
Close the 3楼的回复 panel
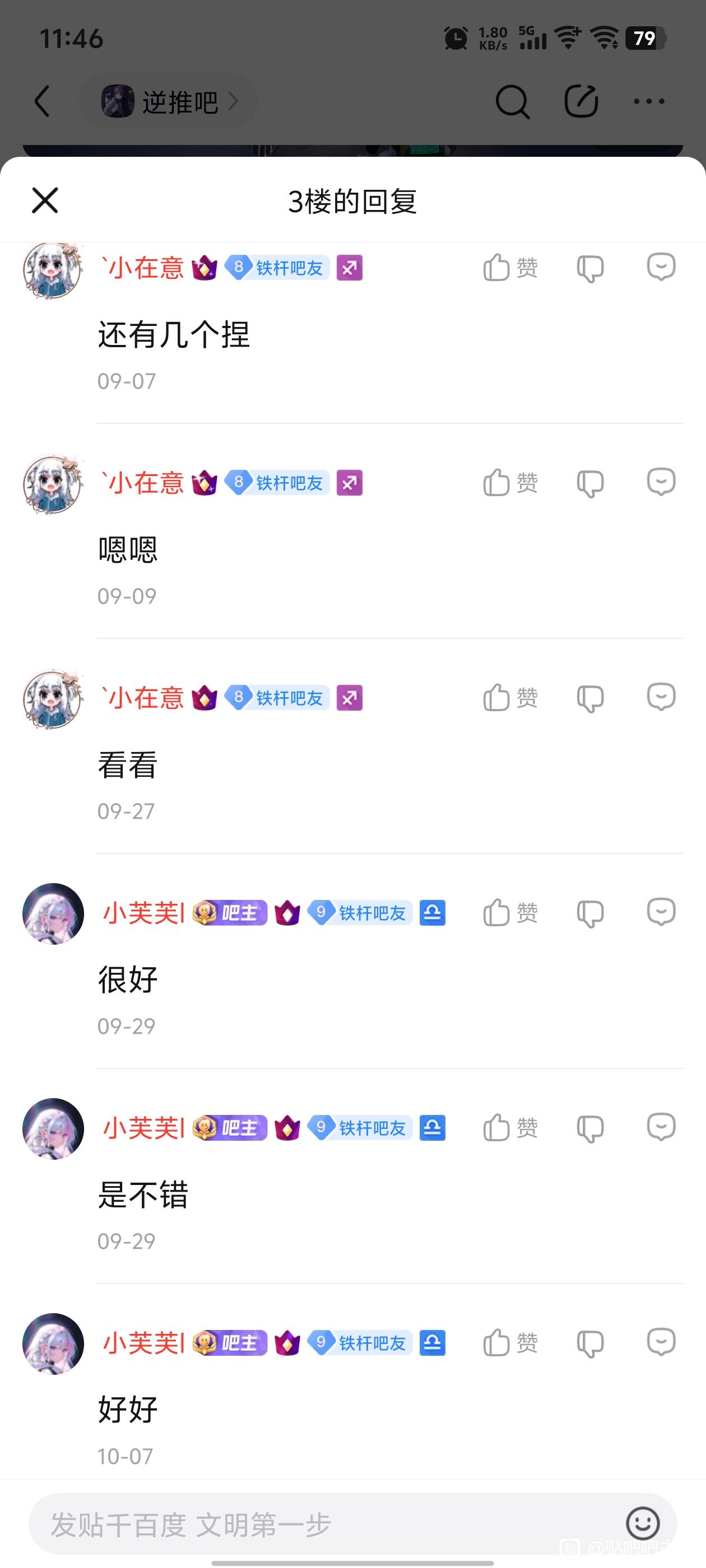point(44,200)
